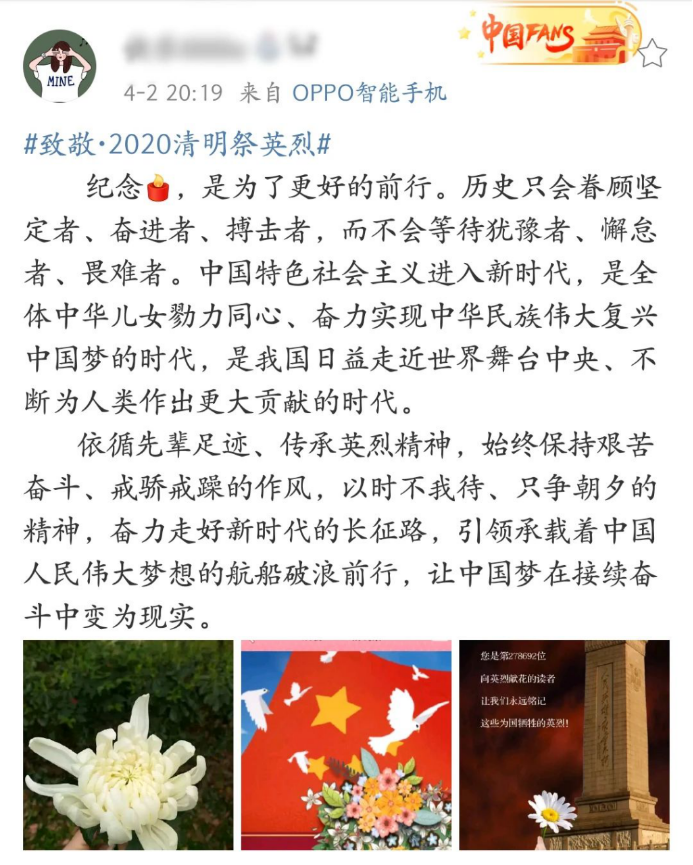Tap the blurred username of the poster
The height and width of the screenshot is (865, 693).
[220, 46]
